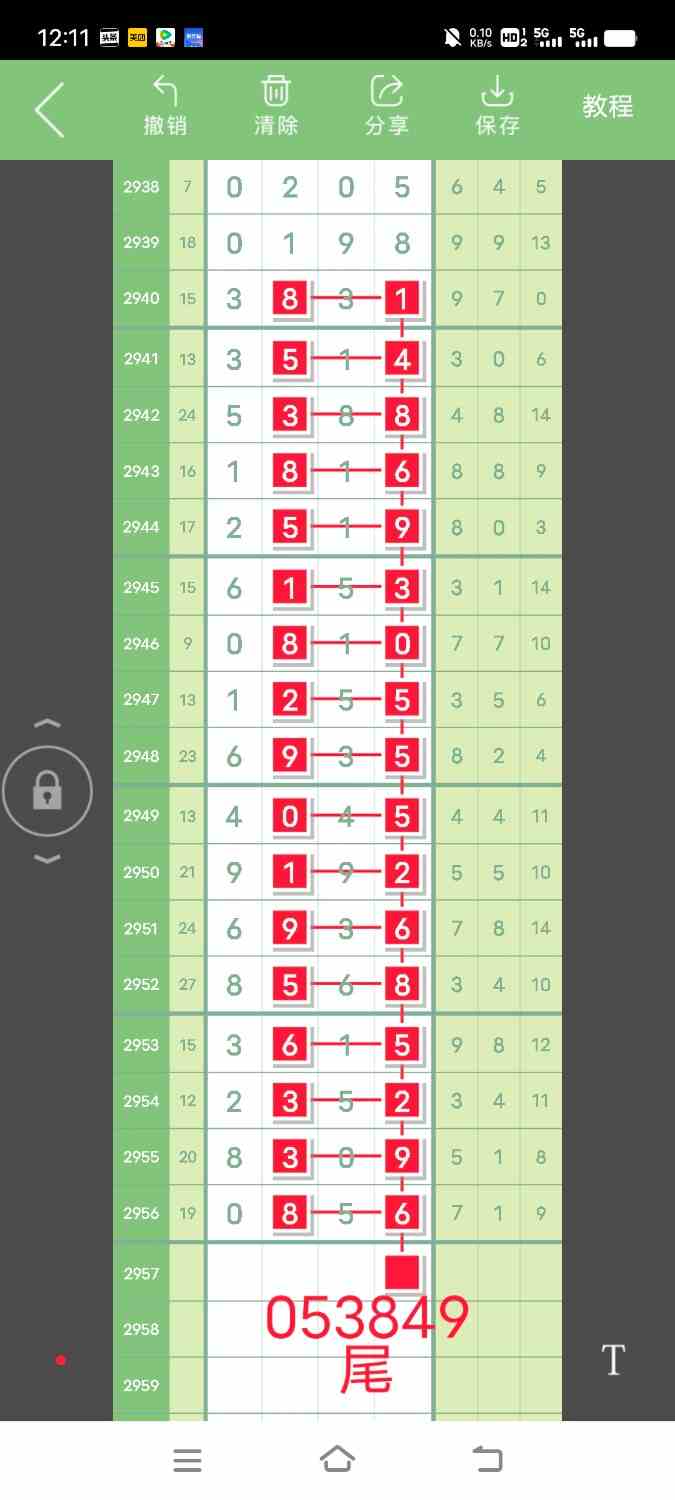Share the chart via 分享
Viewport: 675px width, 1500px height.
click(x=387, y=106)
